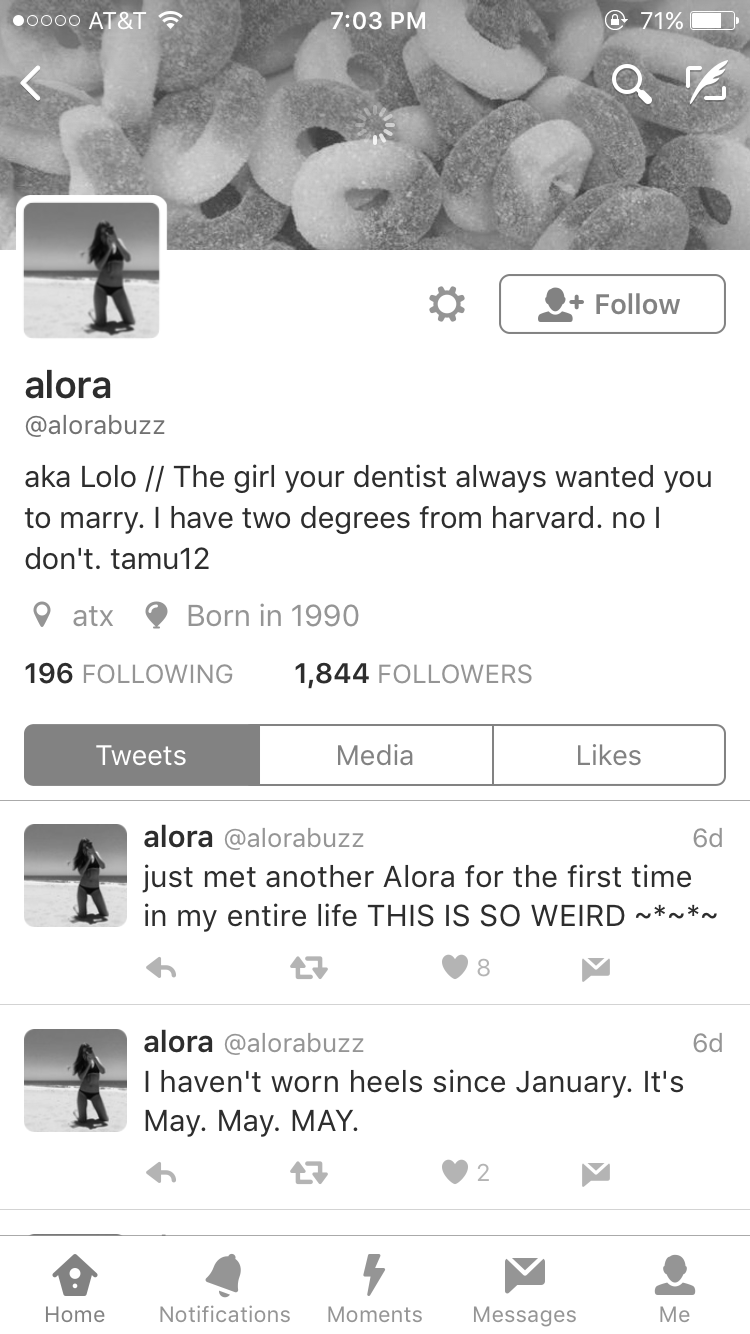The width and height of the screenshot is (750, 1334).
Task: Open the gear settings menu
Action: point(447,304)
